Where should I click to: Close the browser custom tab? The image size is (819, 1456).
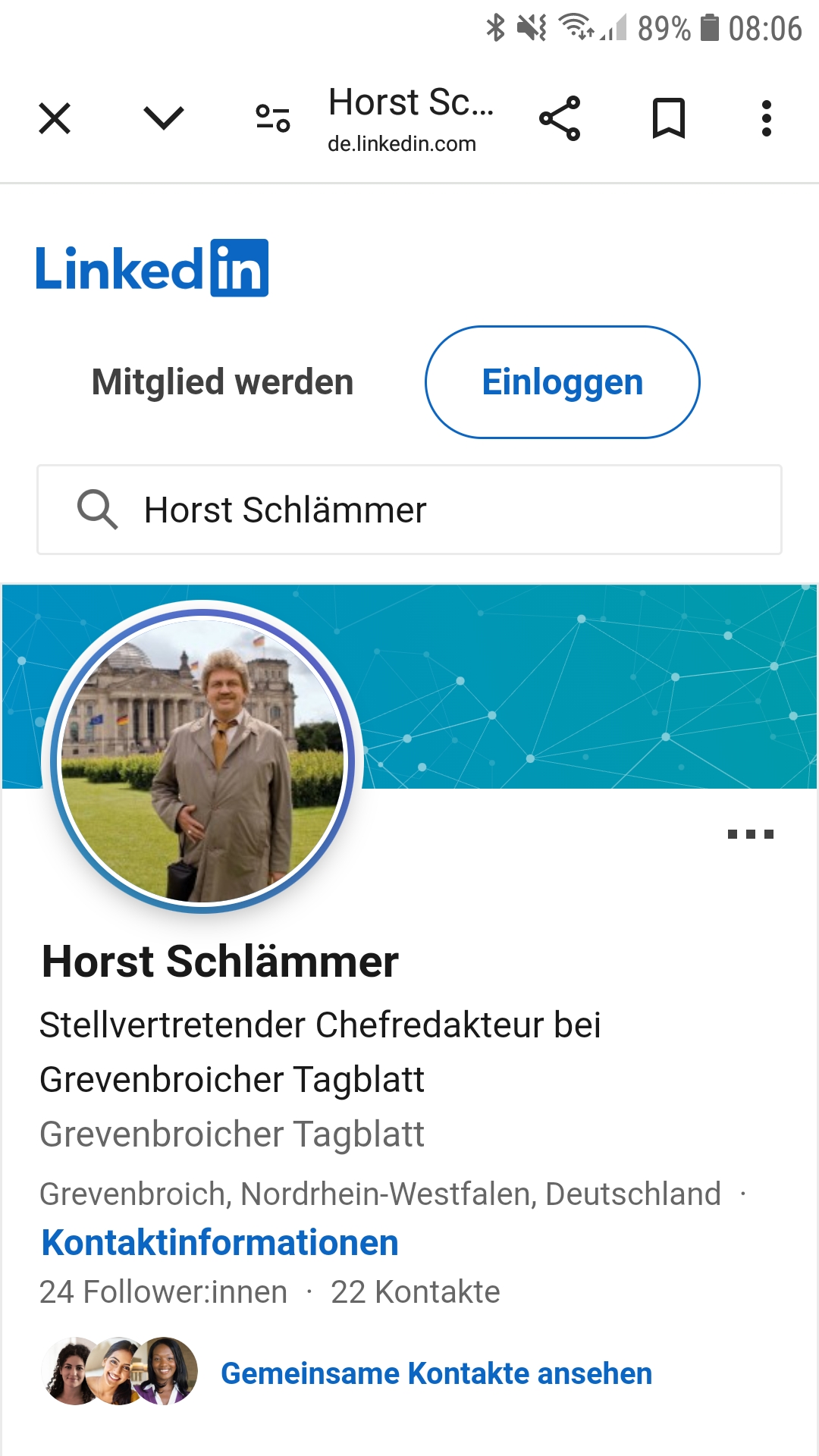point(55,118)
